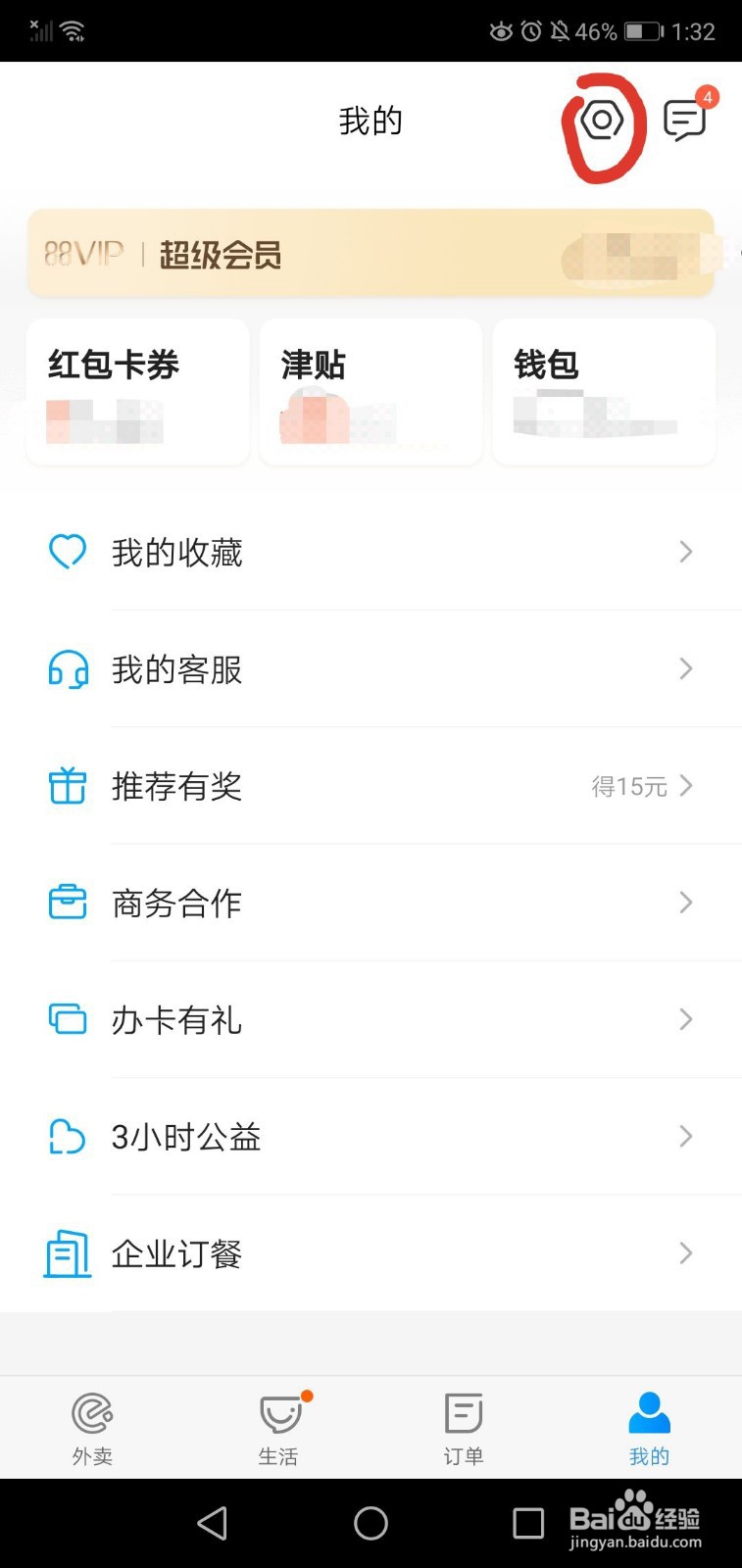The height and width of the screenshot is (1568, 742).
Task: Expand the 我的收藏 row chevron
Action: (x=685, y=552)
